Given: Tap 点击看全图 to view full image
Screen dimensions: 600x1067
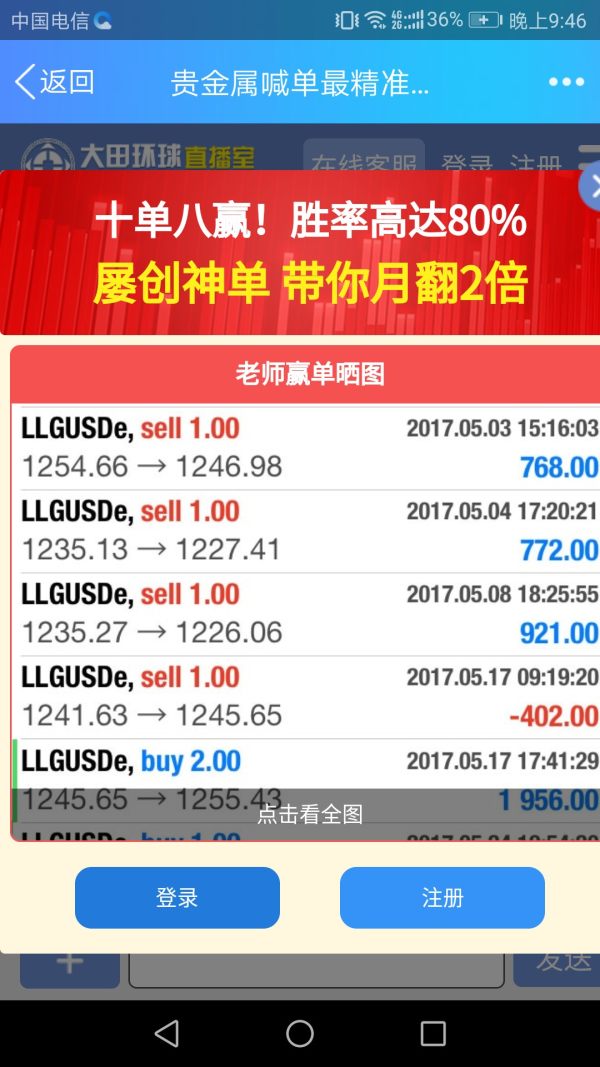Looking at the screenshot, I should click(310, 814).
